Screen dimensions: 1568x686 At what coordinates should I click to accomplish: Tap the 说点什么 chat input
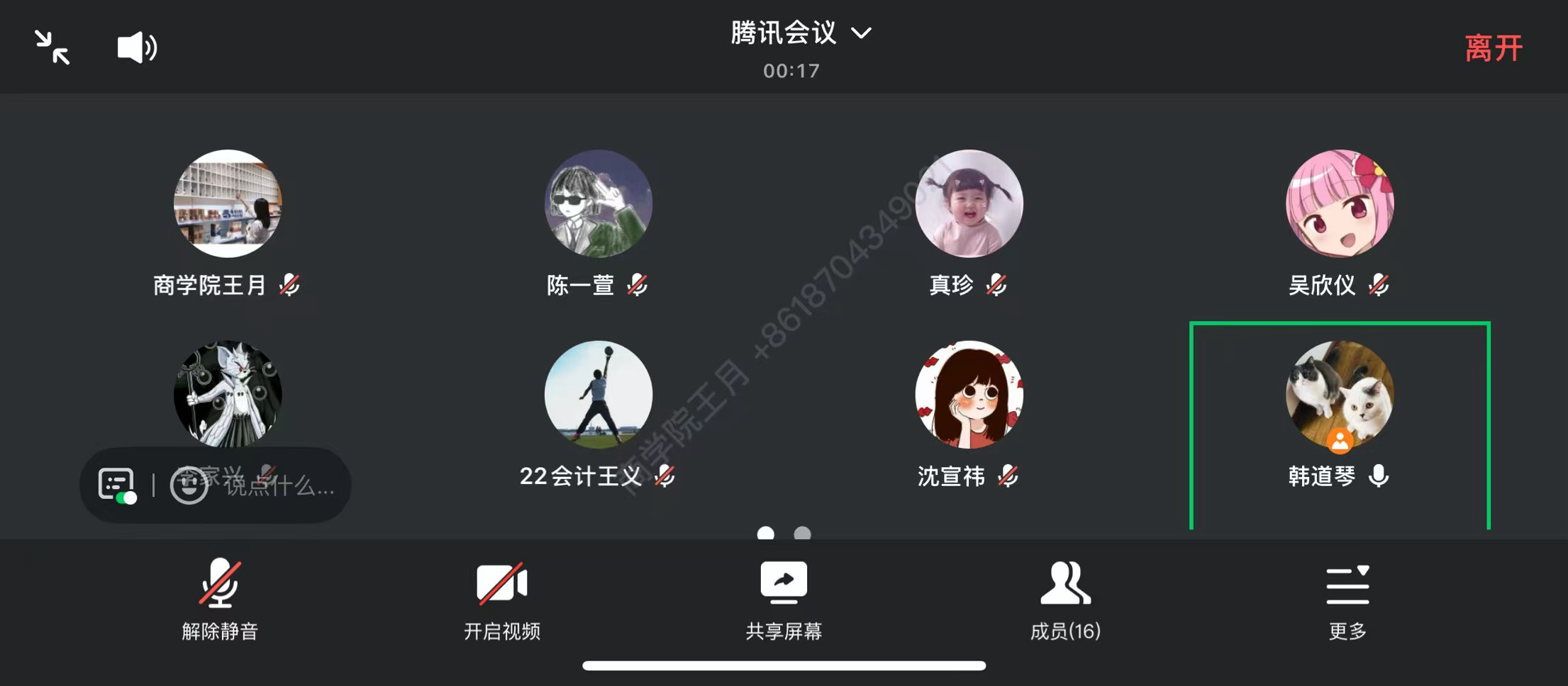point(279,485)
